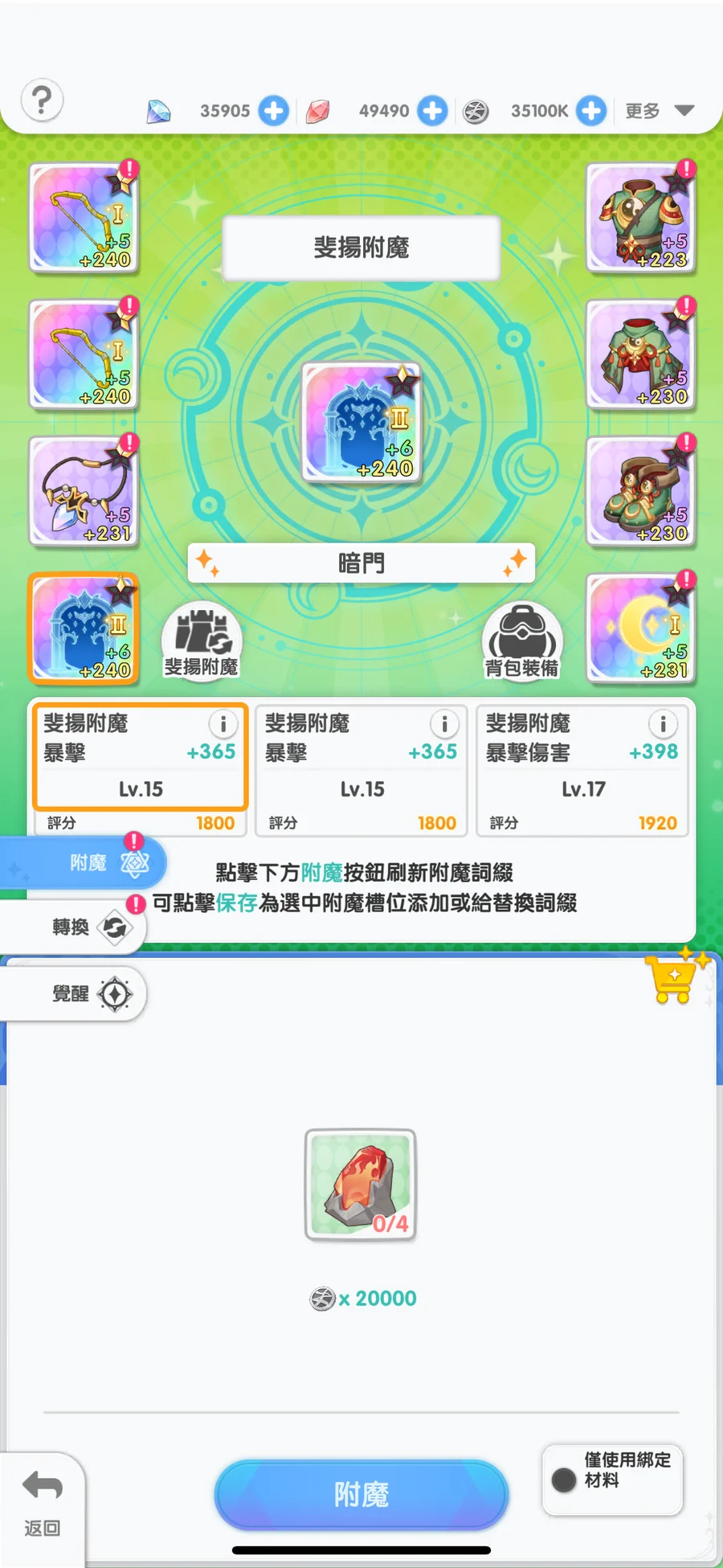The image size is (723, 1568).
Task: Switch to the 覺醒 tab
Action: (x=72, y=994)
